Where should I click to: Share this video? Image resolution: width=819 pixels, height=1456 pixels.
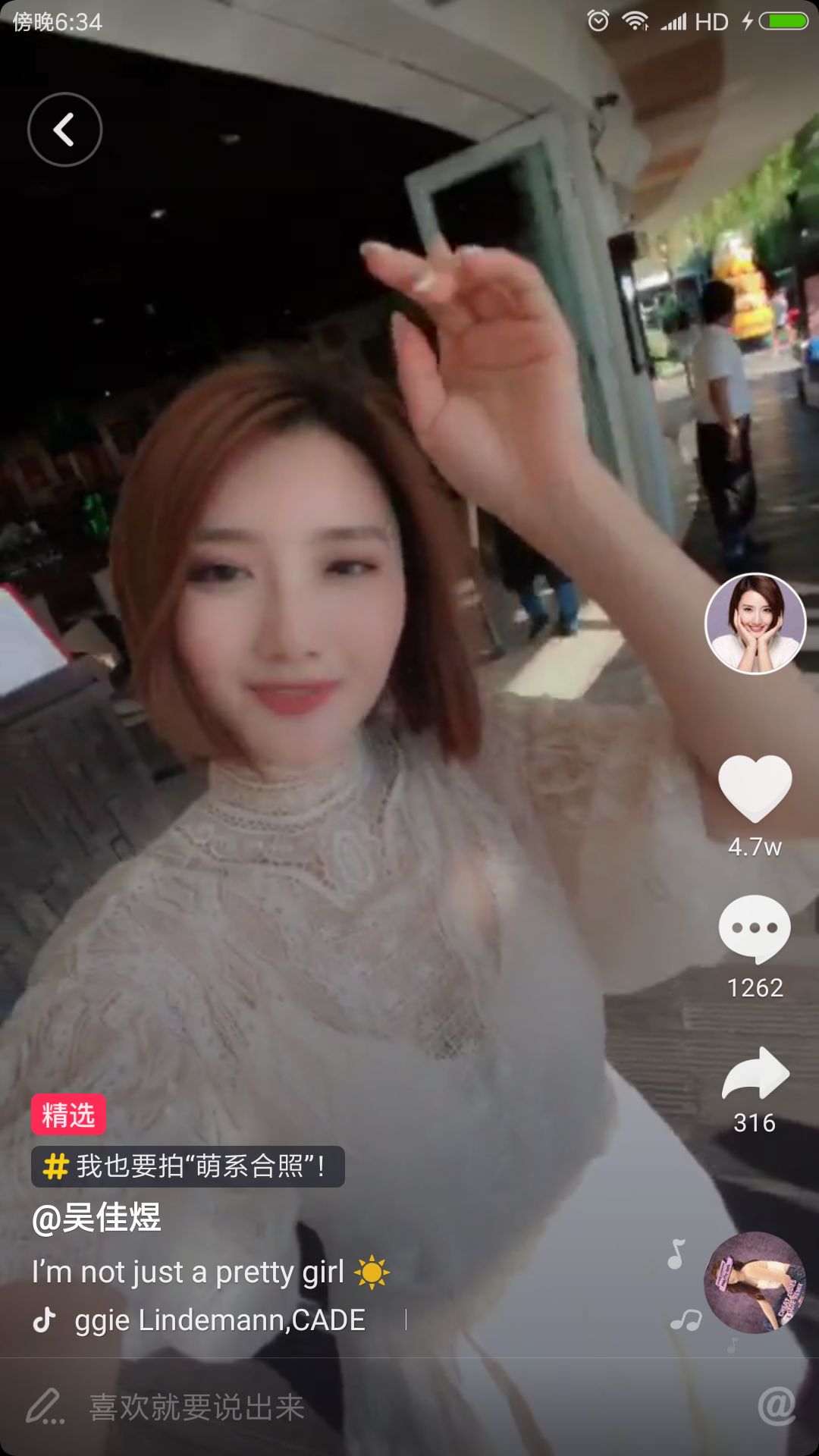tap(755, 1074)
